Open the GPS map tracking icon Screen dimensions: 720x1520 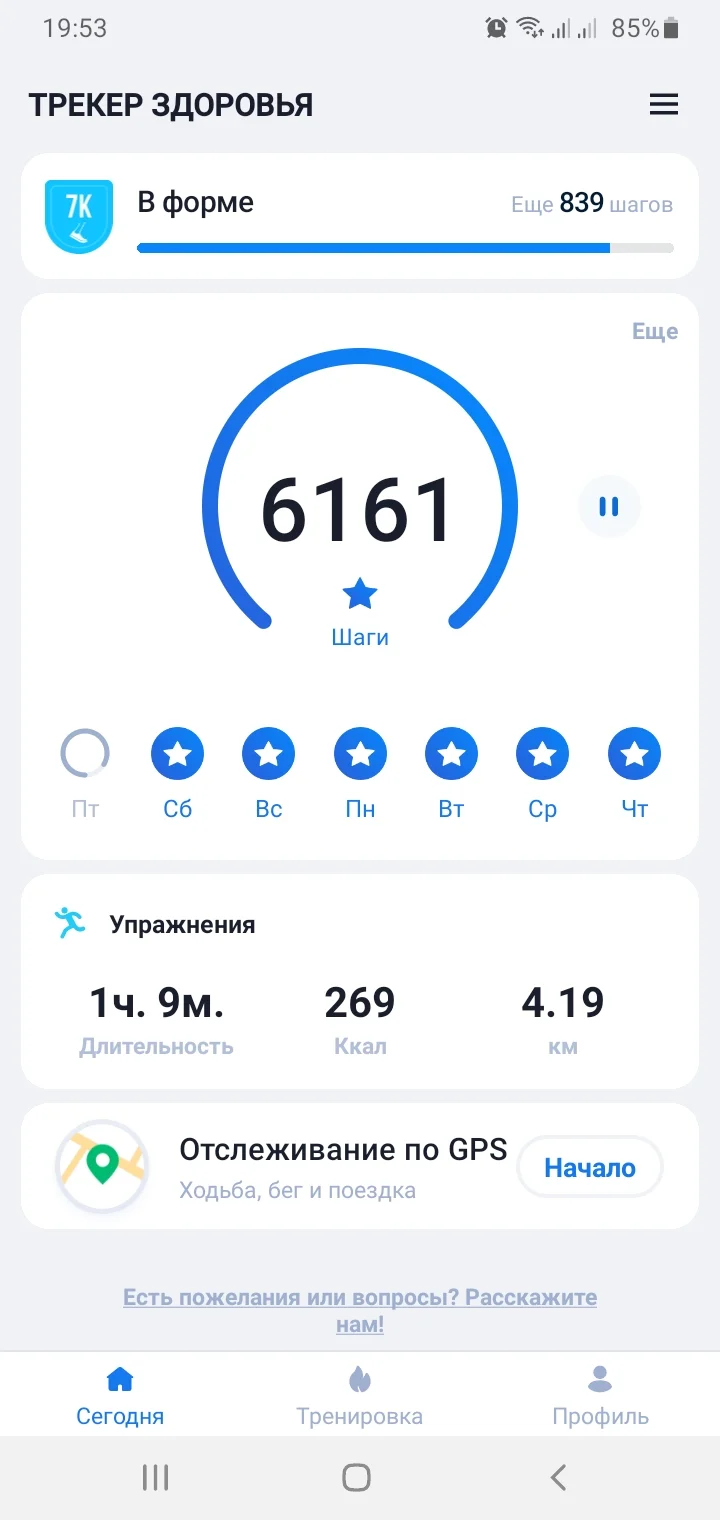(x=101, y=1166)
